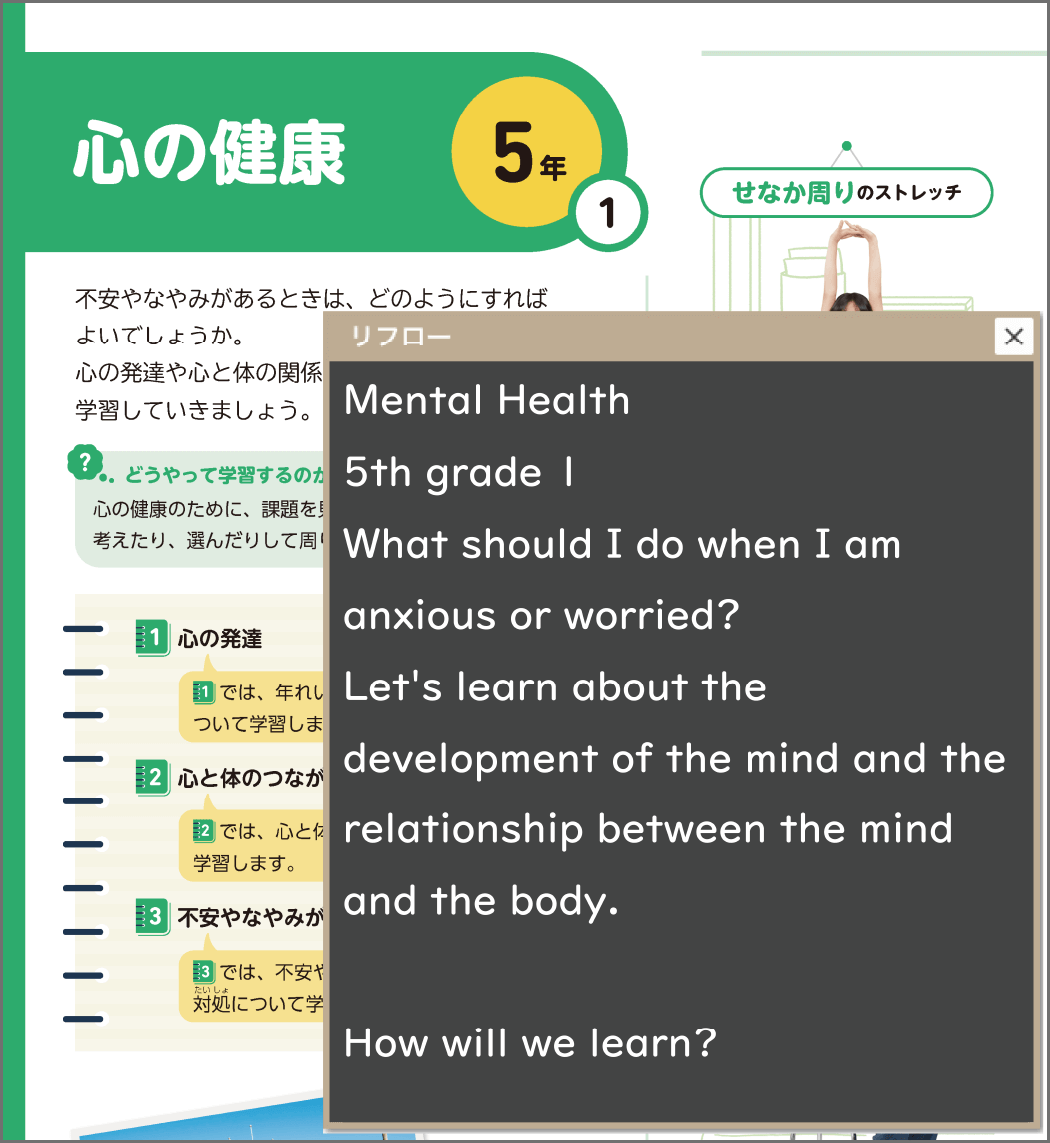Close the リフロー popup window
Screen dimensions: 1050x1143
[x=1013, y=337]
